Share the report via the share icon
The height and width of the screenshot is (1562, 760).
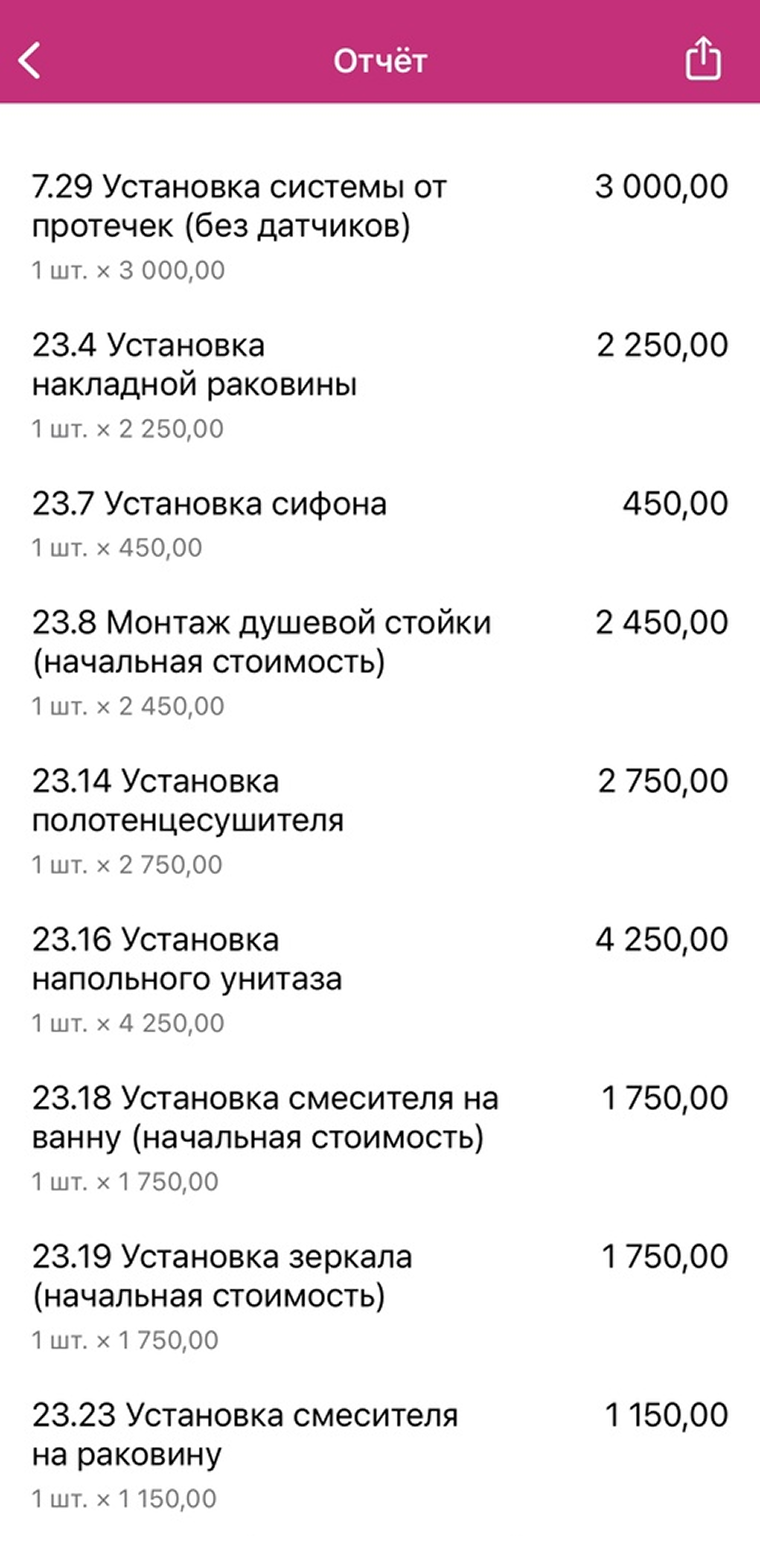coord(703,58)
